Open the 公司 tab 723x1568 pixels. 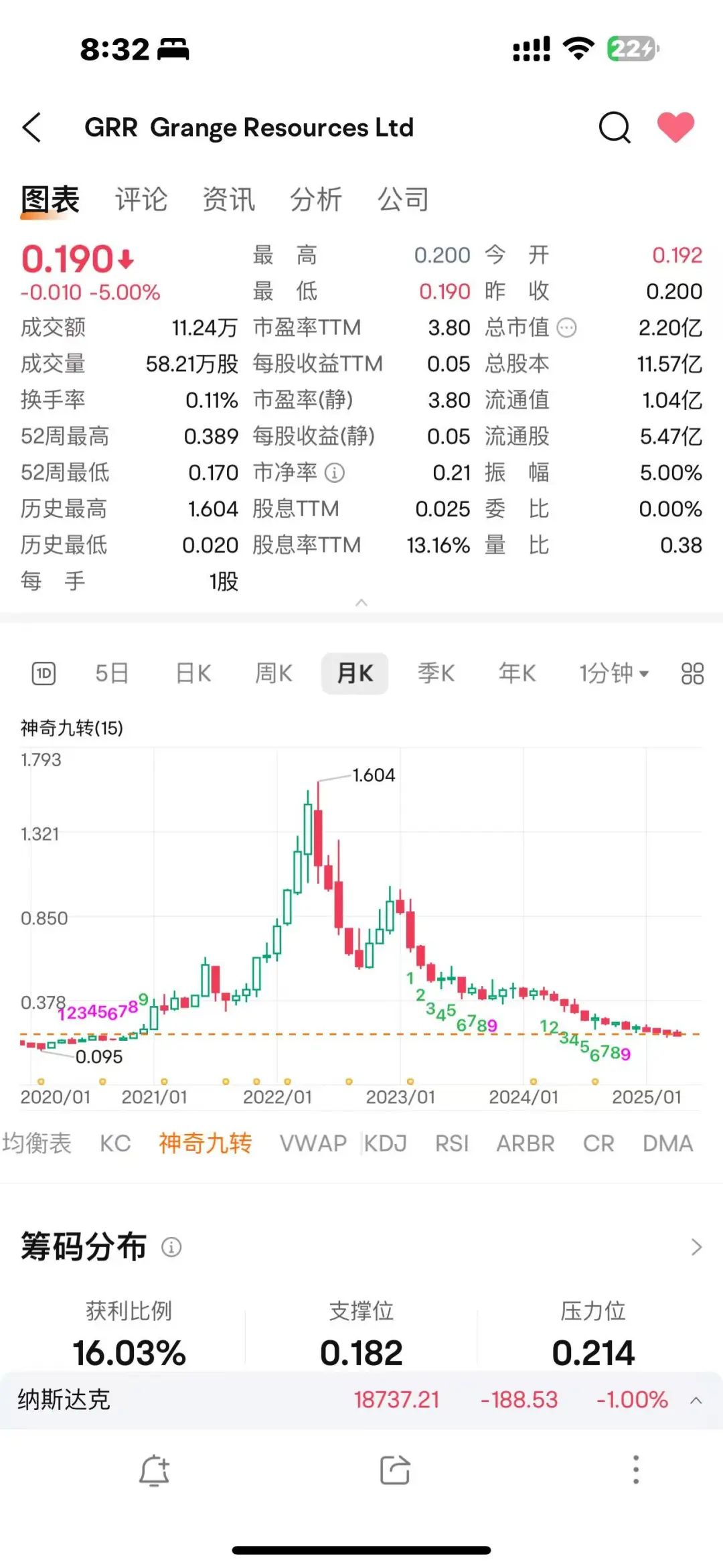(x=403, y=199)
